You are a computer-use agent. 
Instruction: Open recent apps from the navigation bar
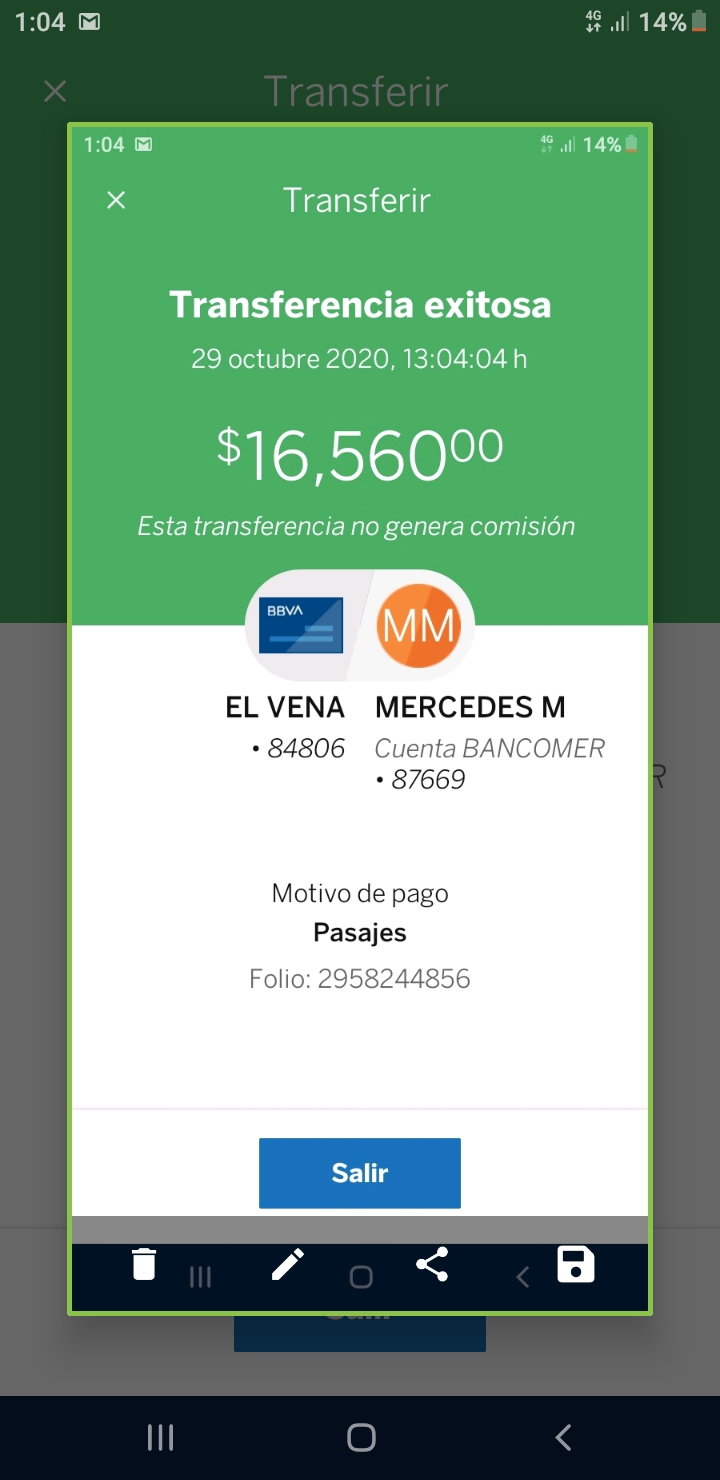coord(160,1438)
